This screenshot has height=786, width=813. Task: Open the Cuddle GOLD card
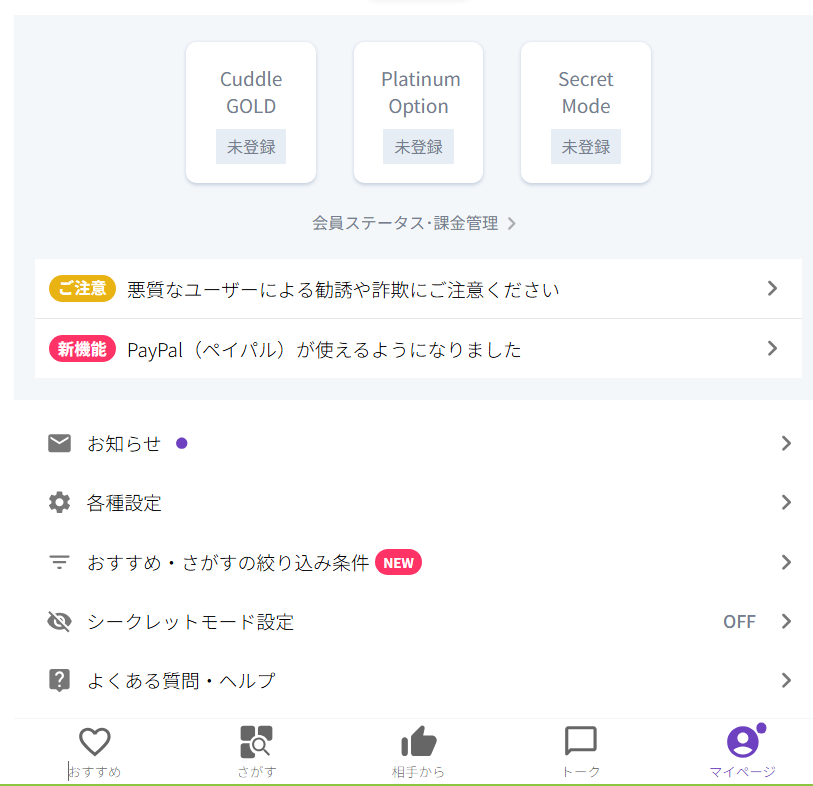point(251,112)
